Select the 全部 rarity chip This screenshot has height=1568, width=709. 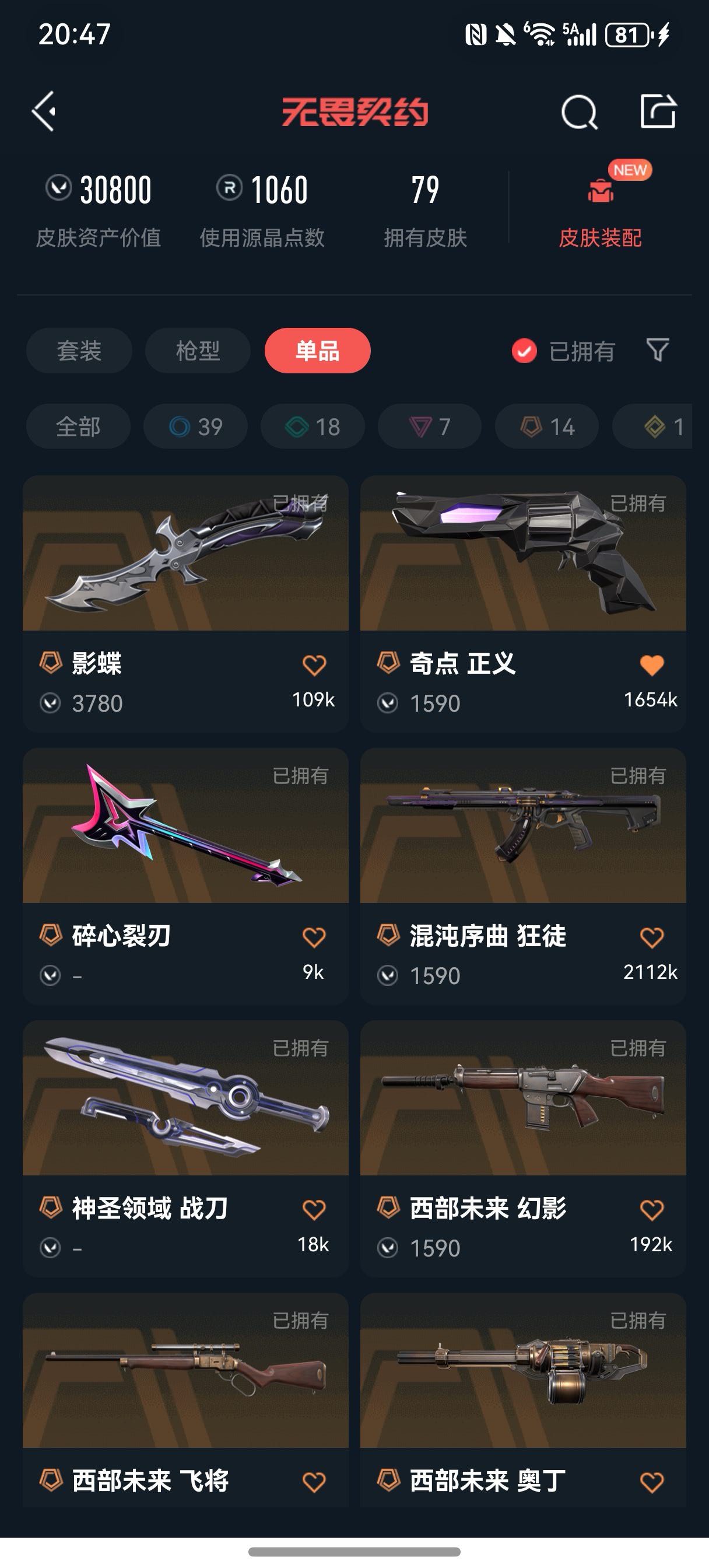coord(78,426)
